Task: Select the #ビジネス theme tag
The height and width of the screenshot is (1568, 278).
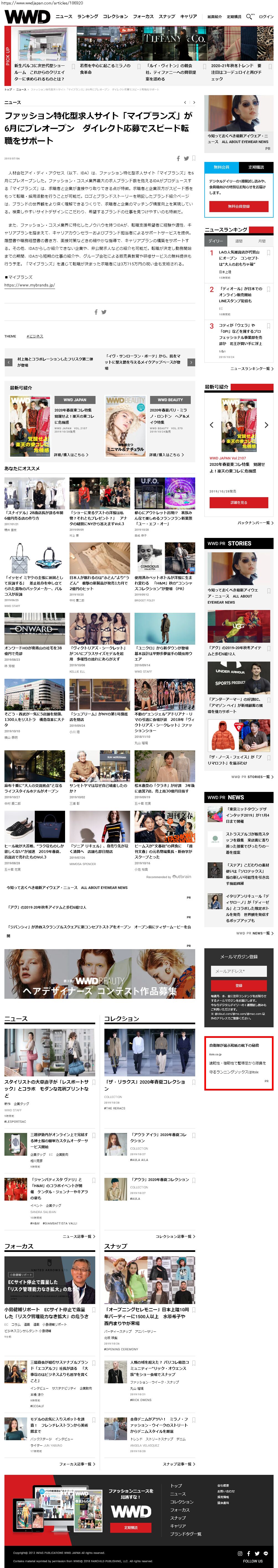Action: click(35, 336)
